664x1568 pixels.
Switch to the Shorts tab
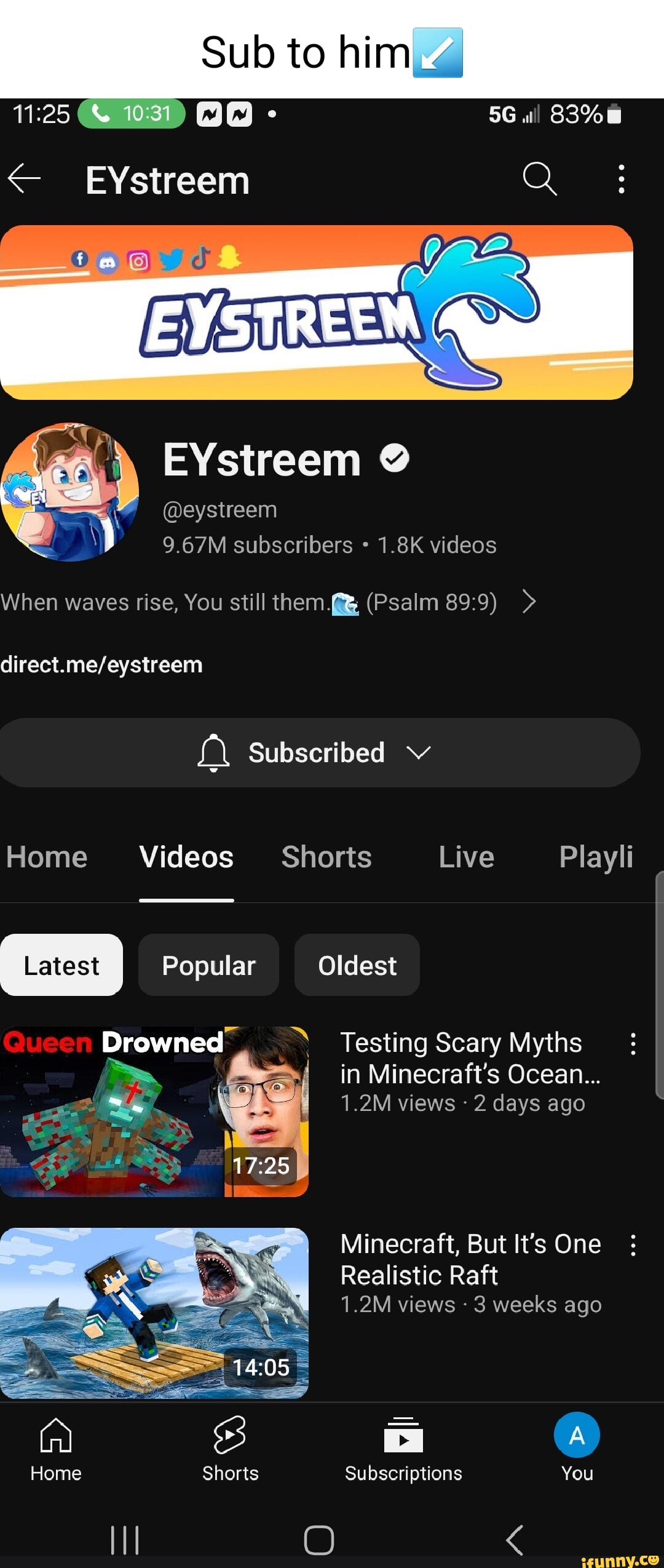pos(326,856)
